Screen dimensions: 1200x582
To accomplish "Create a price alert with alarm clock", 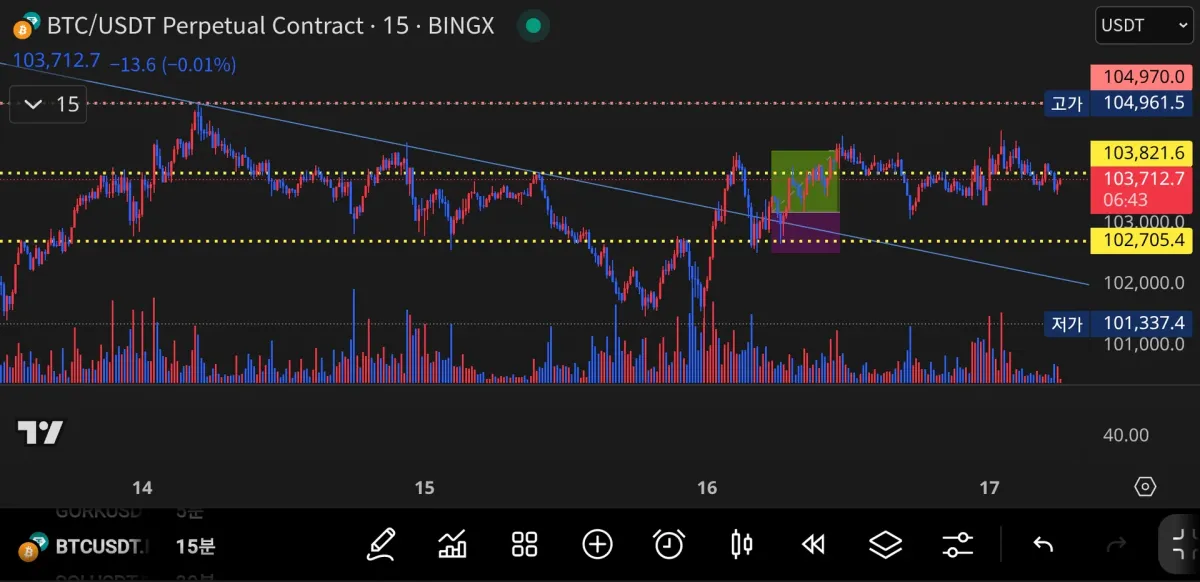I will [669, 544].
